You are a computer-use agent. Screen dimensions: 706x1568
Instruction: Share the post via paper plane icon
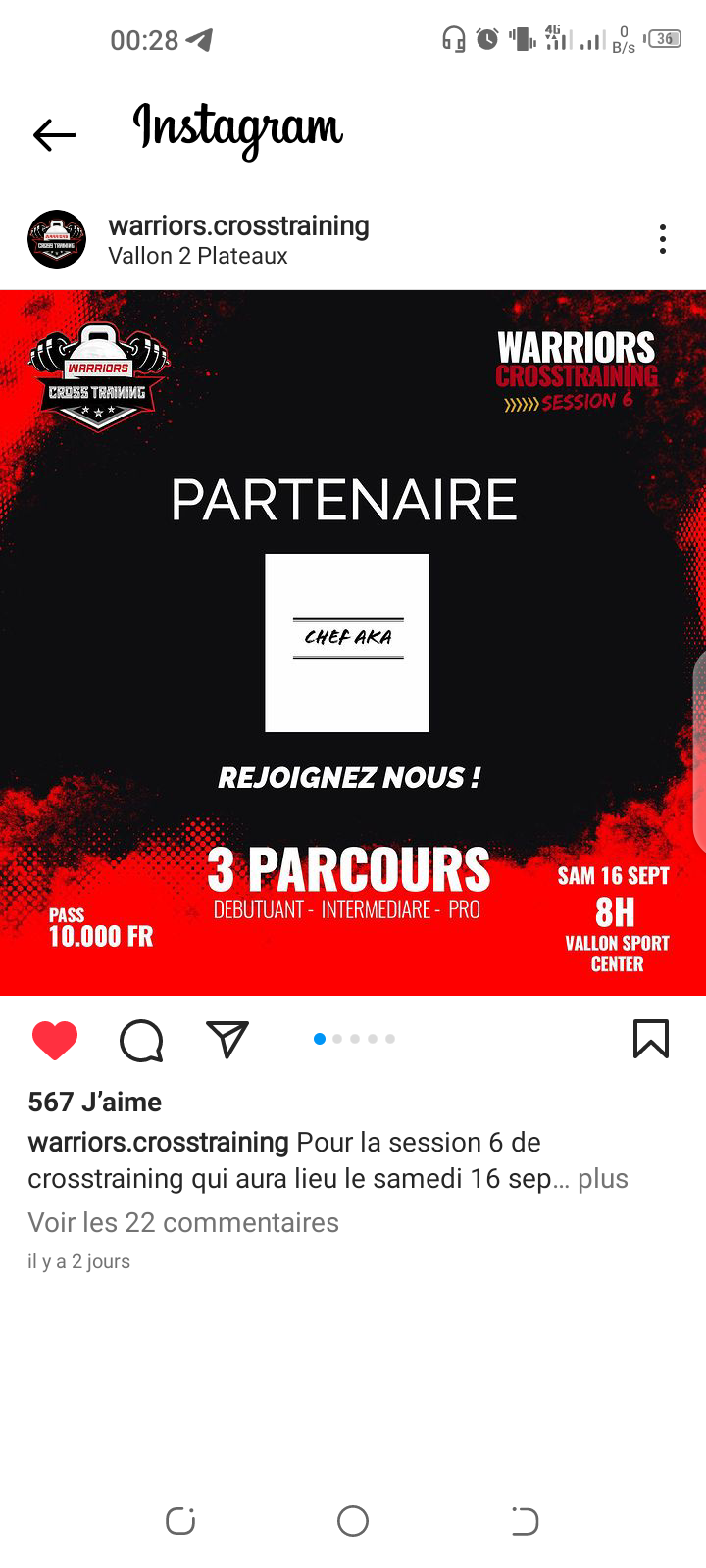[227, 1039]
